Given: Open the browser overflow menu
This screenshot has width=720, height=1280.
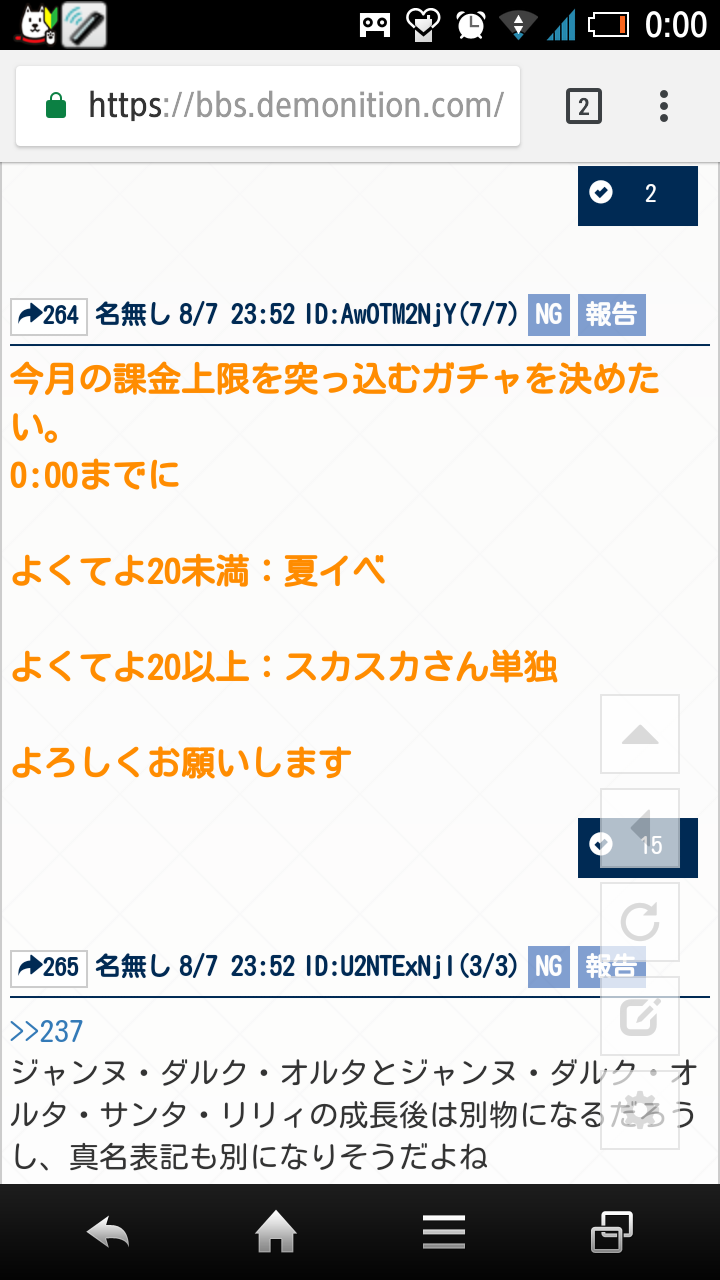Looking at the screenshot, I should click(663, 105).
